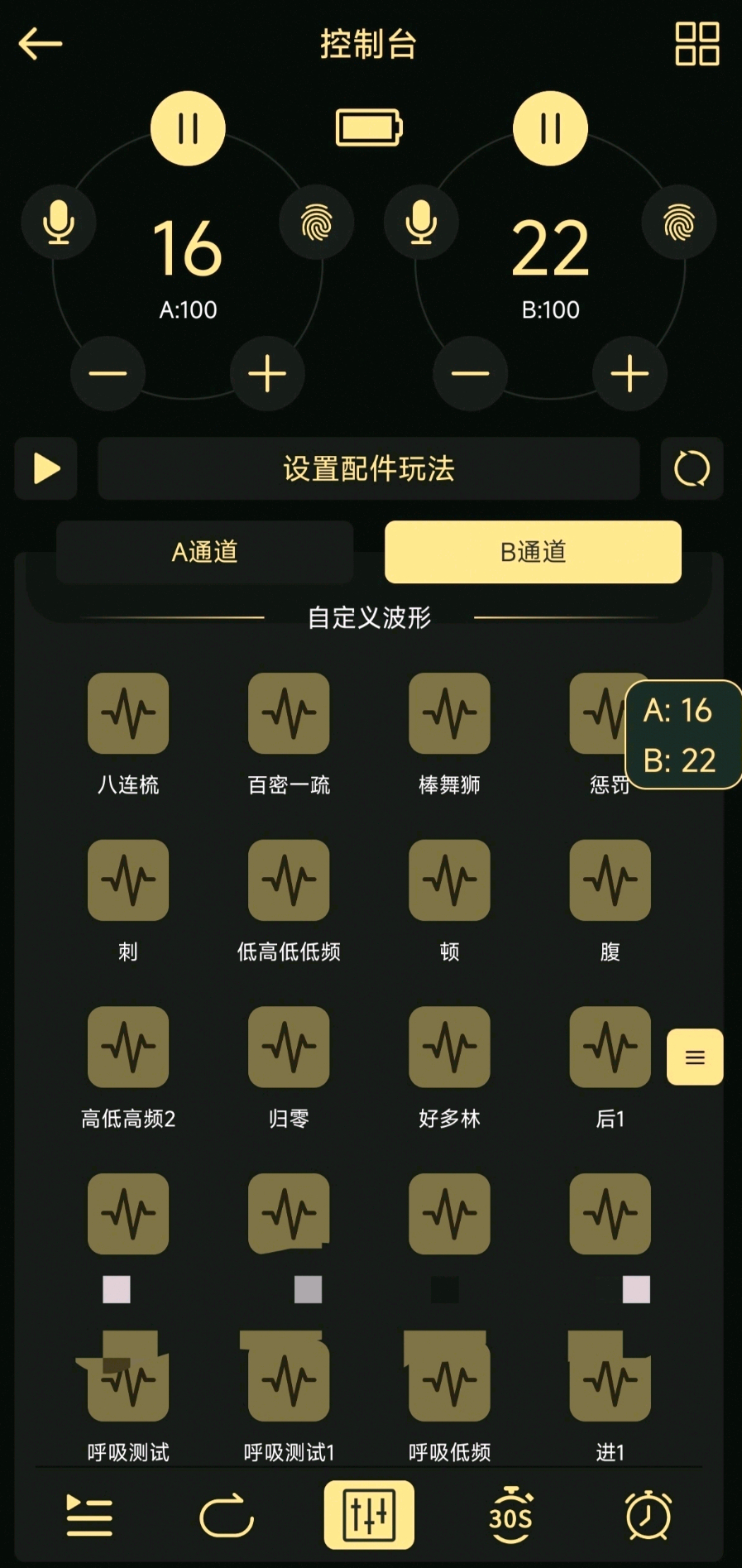This screenshot has height=1568, width=742.
Task: Open the 30s timer option
Action: tap(510, 1515)
